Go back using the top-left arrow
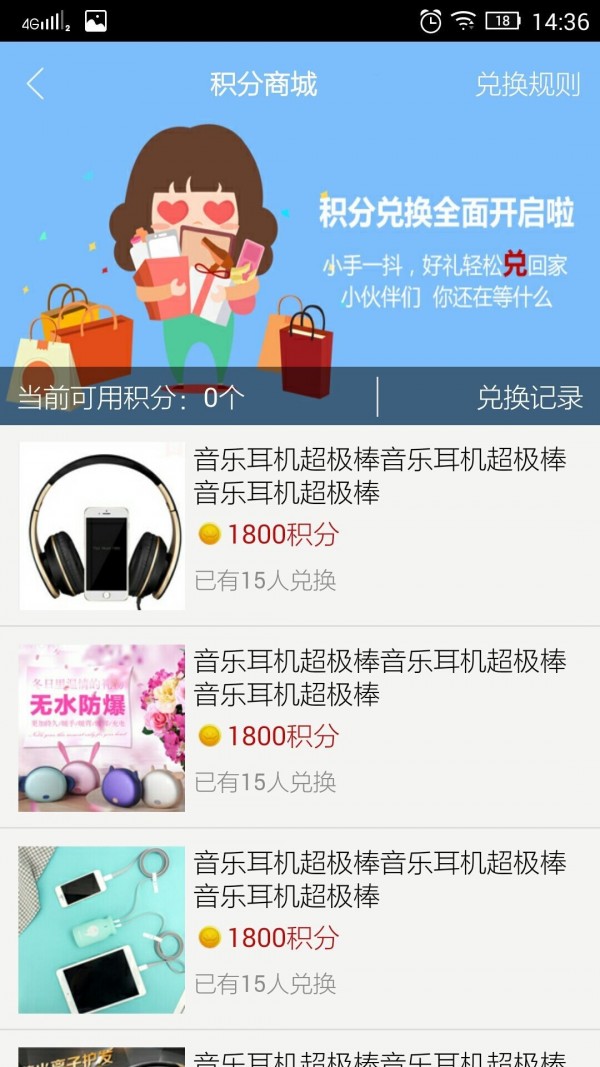The width and height of the screenshot is (600, 1067). coord(36,84)
